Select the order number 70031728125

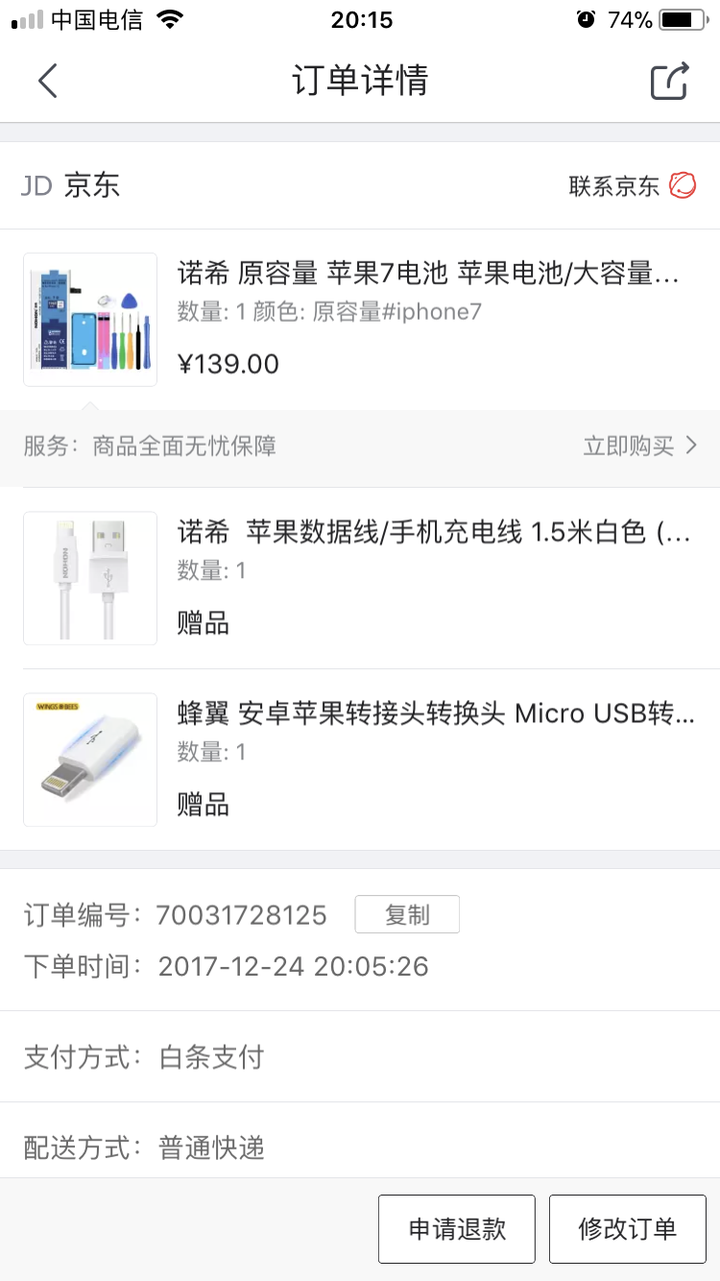pyautogui.click(x=241, y=914)
